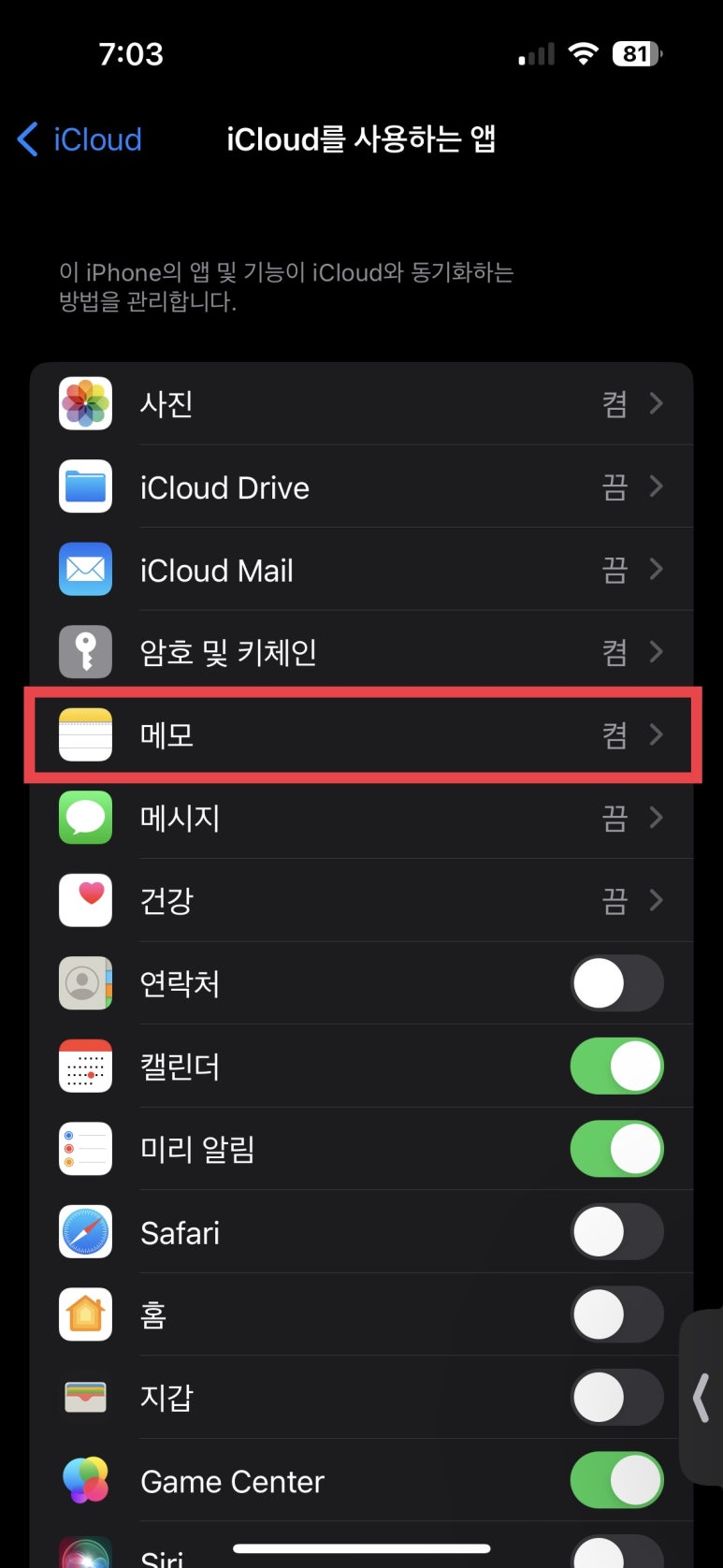Screen dimensions: 723x1568
Task: Open the 메시지 iCloud row
Action: coord(361,818)
